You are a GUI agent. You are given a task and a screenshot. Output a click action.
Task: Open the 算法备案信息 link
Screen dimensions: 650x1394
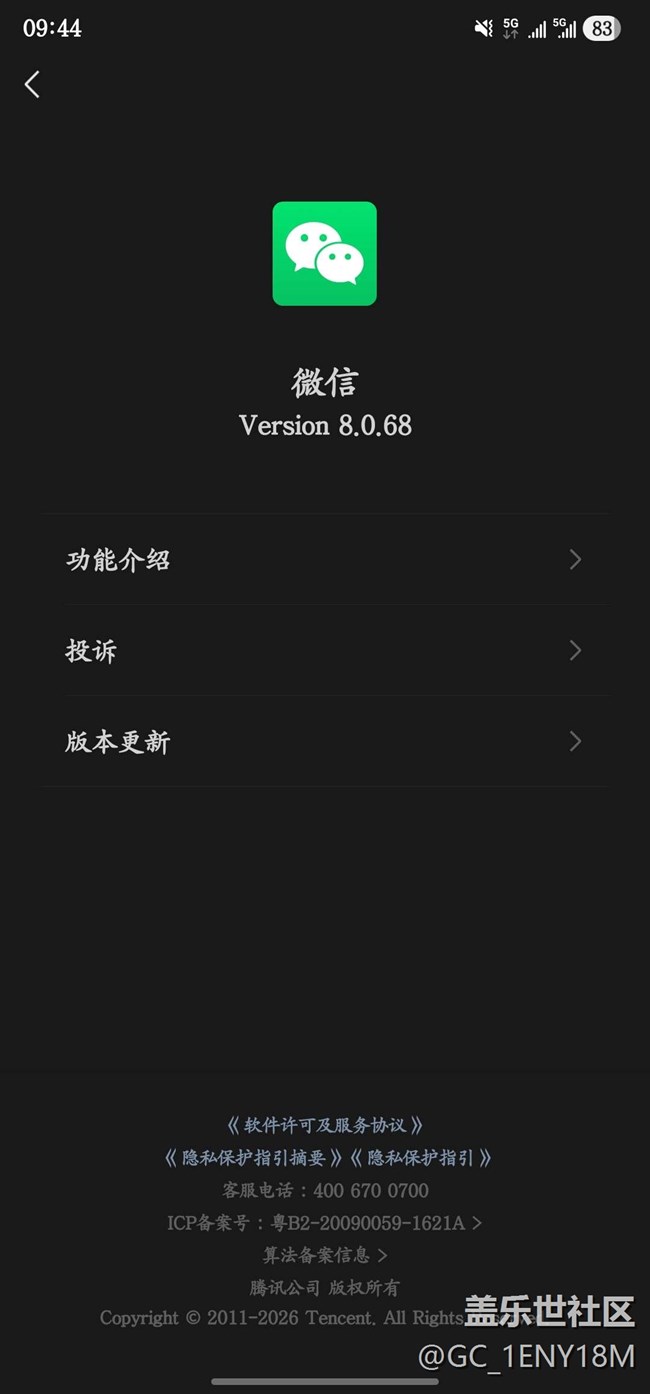click(325, 1255)
